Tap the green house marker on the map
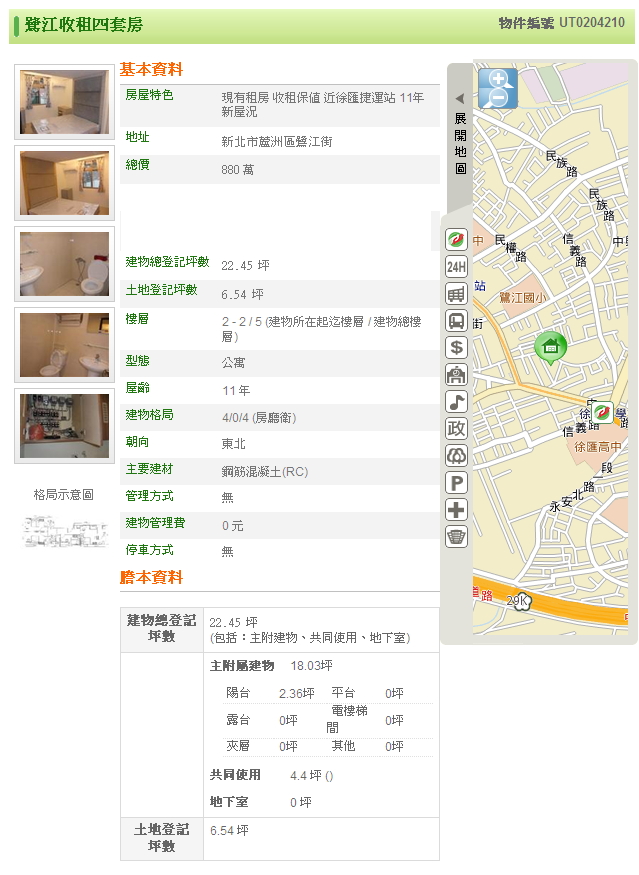639x875 pixels. tap(550, 347)
